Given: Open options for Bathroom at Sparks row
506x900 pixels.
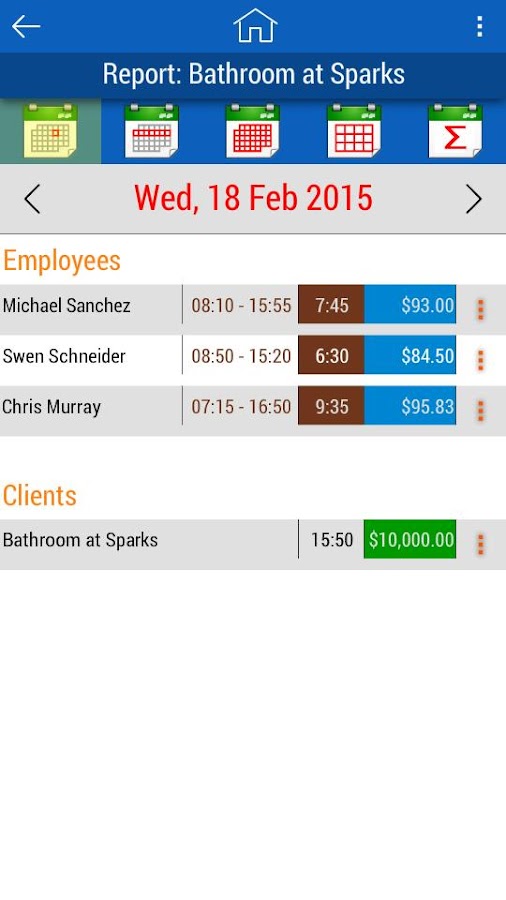Looking at the screenshot, I should [x=481, y=544].
